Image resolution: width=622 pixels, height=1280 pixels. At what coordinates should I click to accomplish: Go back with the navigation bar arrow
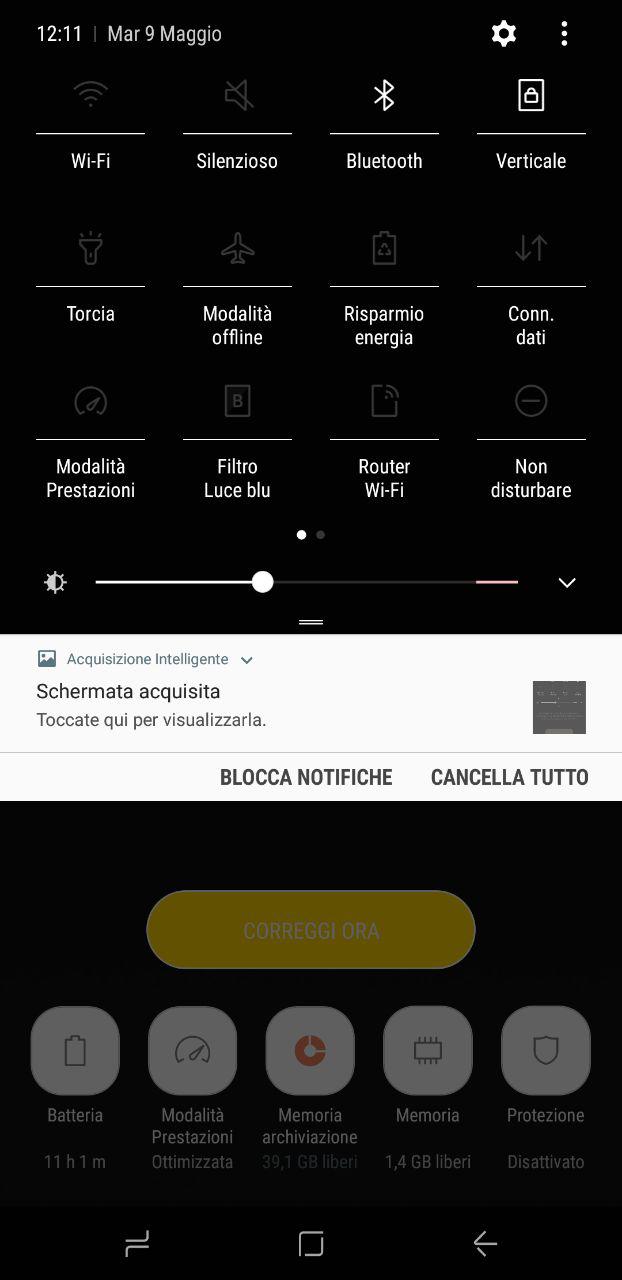pyautogui.click(x=485, y=1244)
